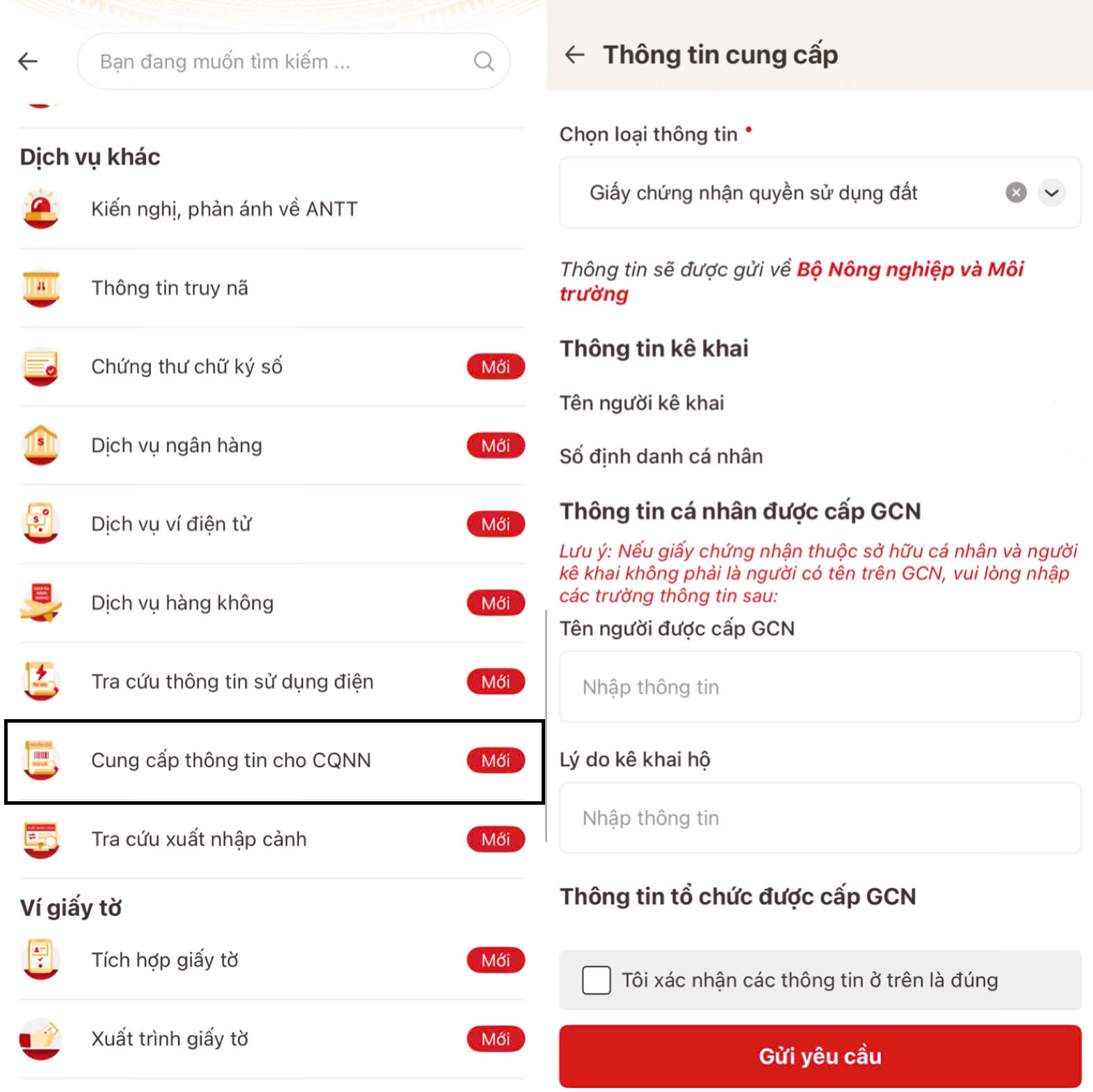The image size is (1093, 1092).
Task: Tick the Tôi xác nhận checkbox
Action: (x=596, y=980)
